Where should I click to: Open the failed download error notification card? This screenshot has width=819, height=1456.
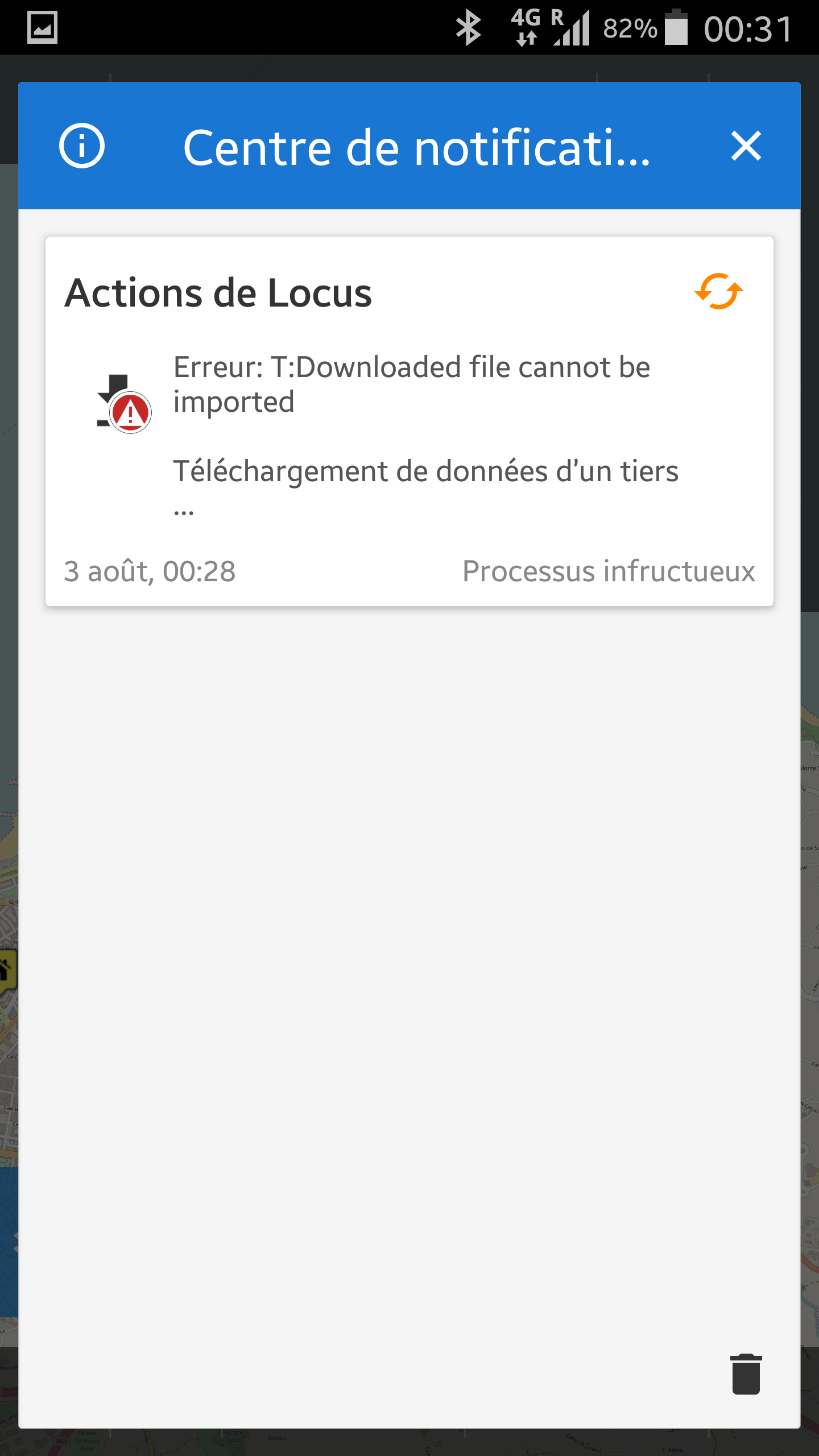point(409,432)
